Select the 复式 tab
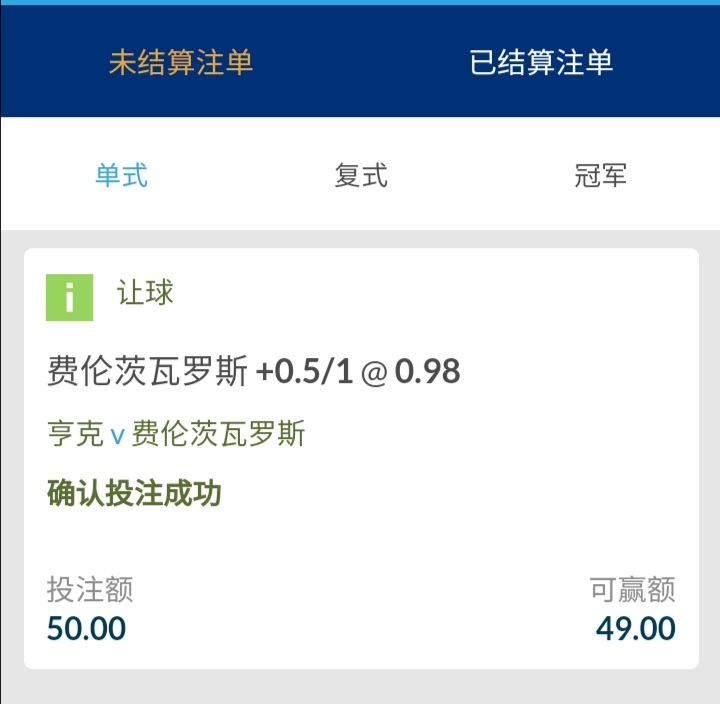Screen dimensions: 720x704 point(360,176)
